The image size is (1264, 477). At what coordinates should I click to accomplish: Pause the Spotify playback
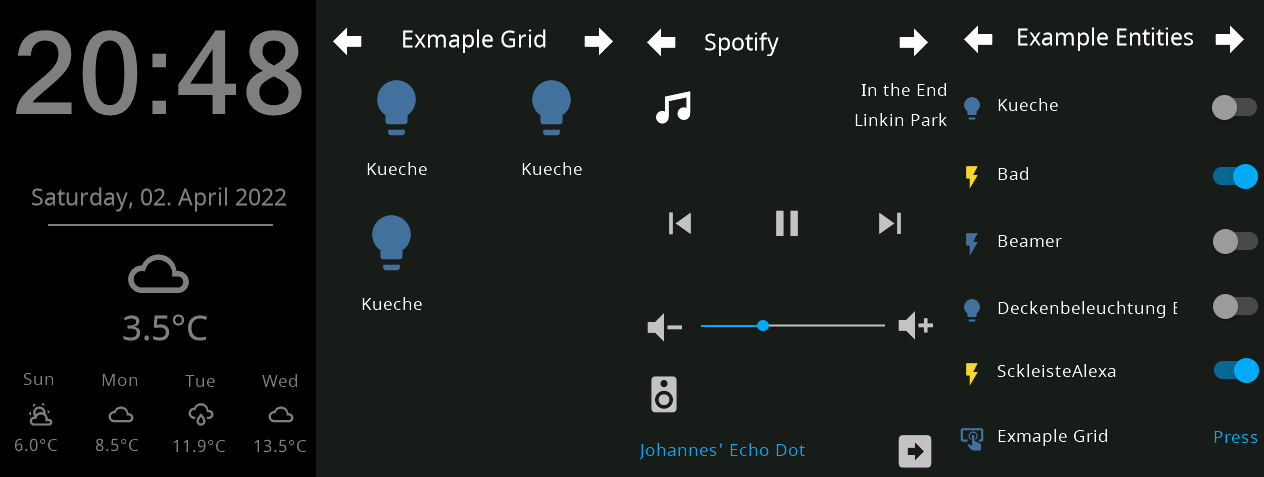[x=787, y=223]
